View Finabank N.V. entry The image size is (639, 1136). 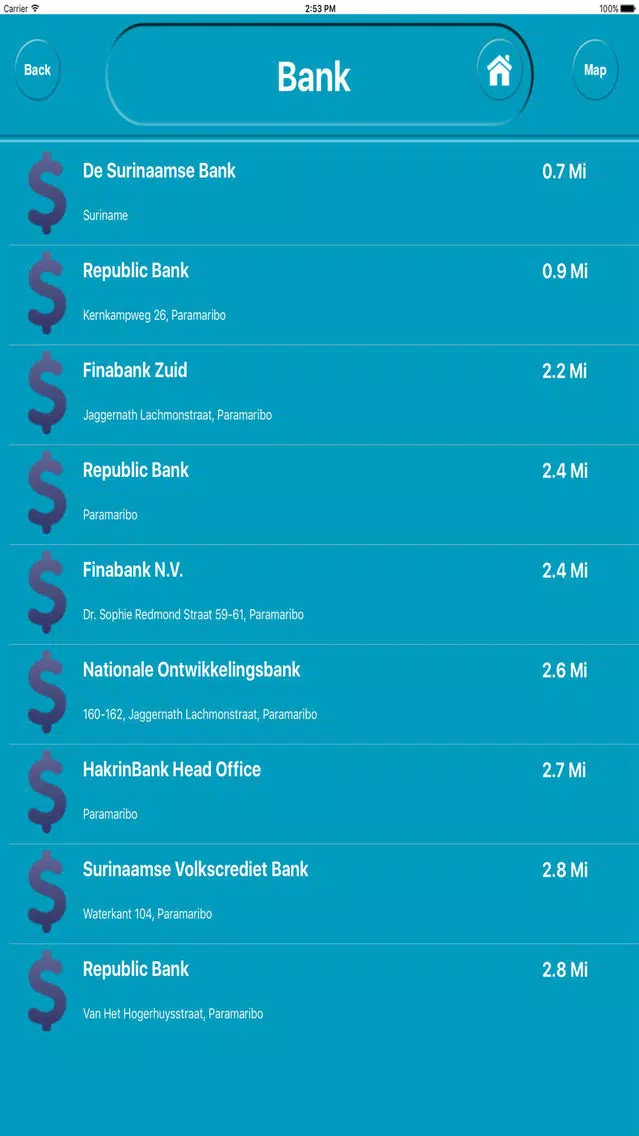click(x=320, y=595)
